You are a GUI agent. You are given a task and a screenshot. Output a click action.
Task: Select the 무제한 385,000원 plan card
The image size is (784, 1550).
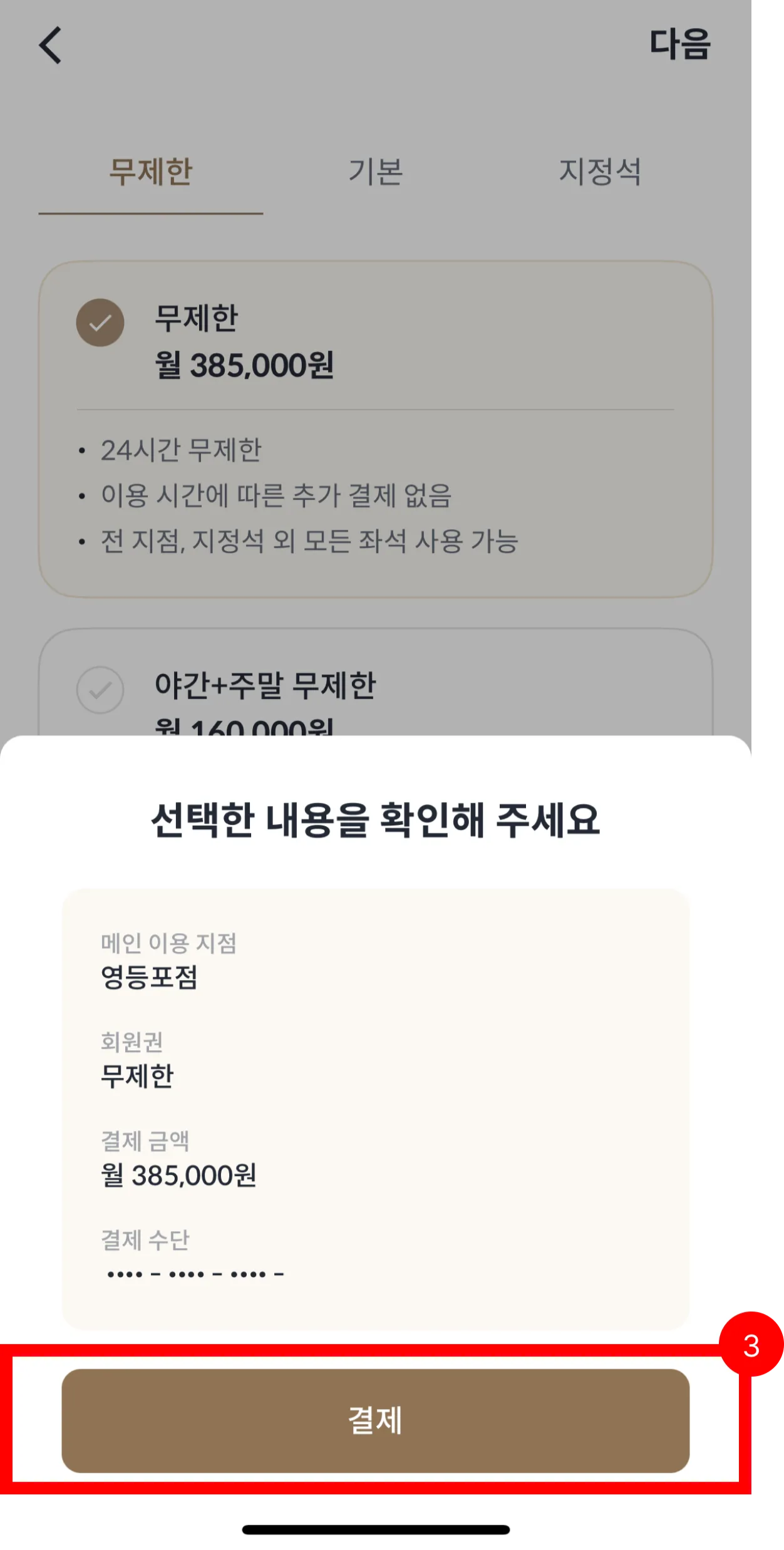pos(376,429)
